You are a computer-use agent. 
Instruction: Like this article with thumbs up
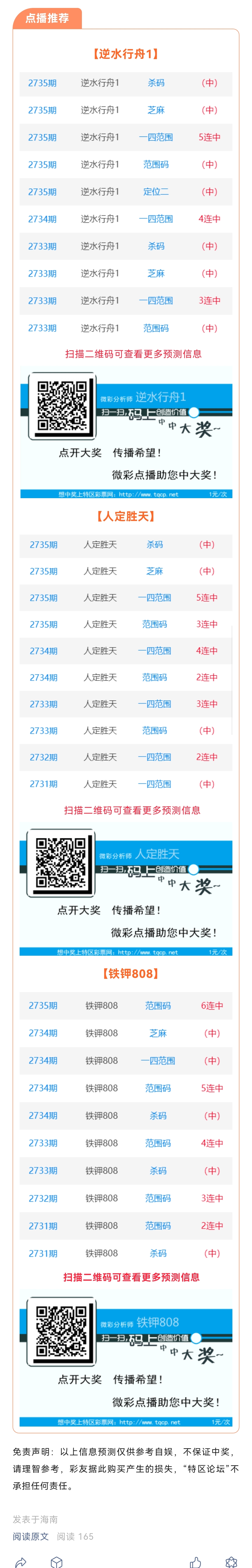click(x=195, y=1561)
